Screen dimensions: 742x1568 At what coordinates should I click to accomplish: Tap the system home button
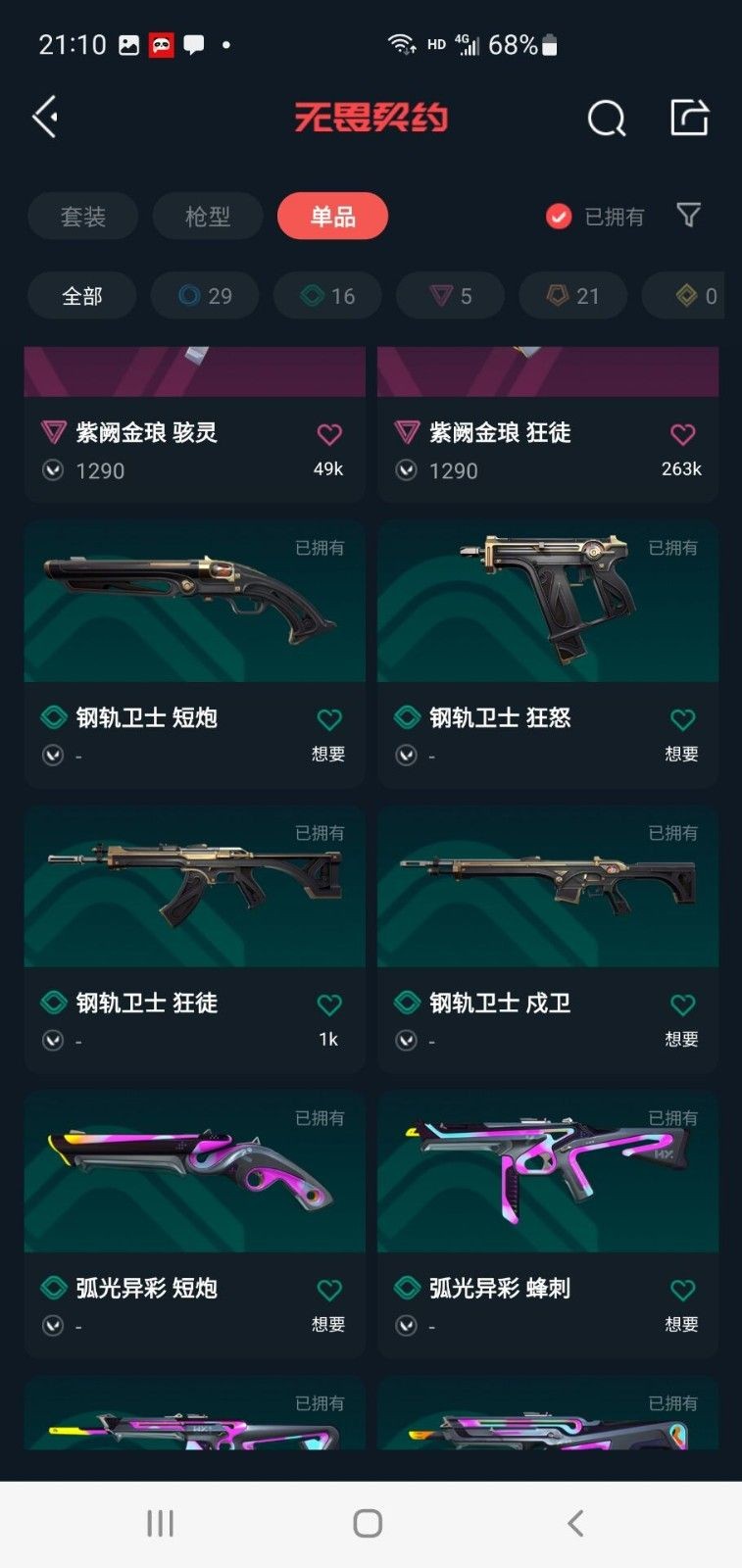coord(368,1523)
